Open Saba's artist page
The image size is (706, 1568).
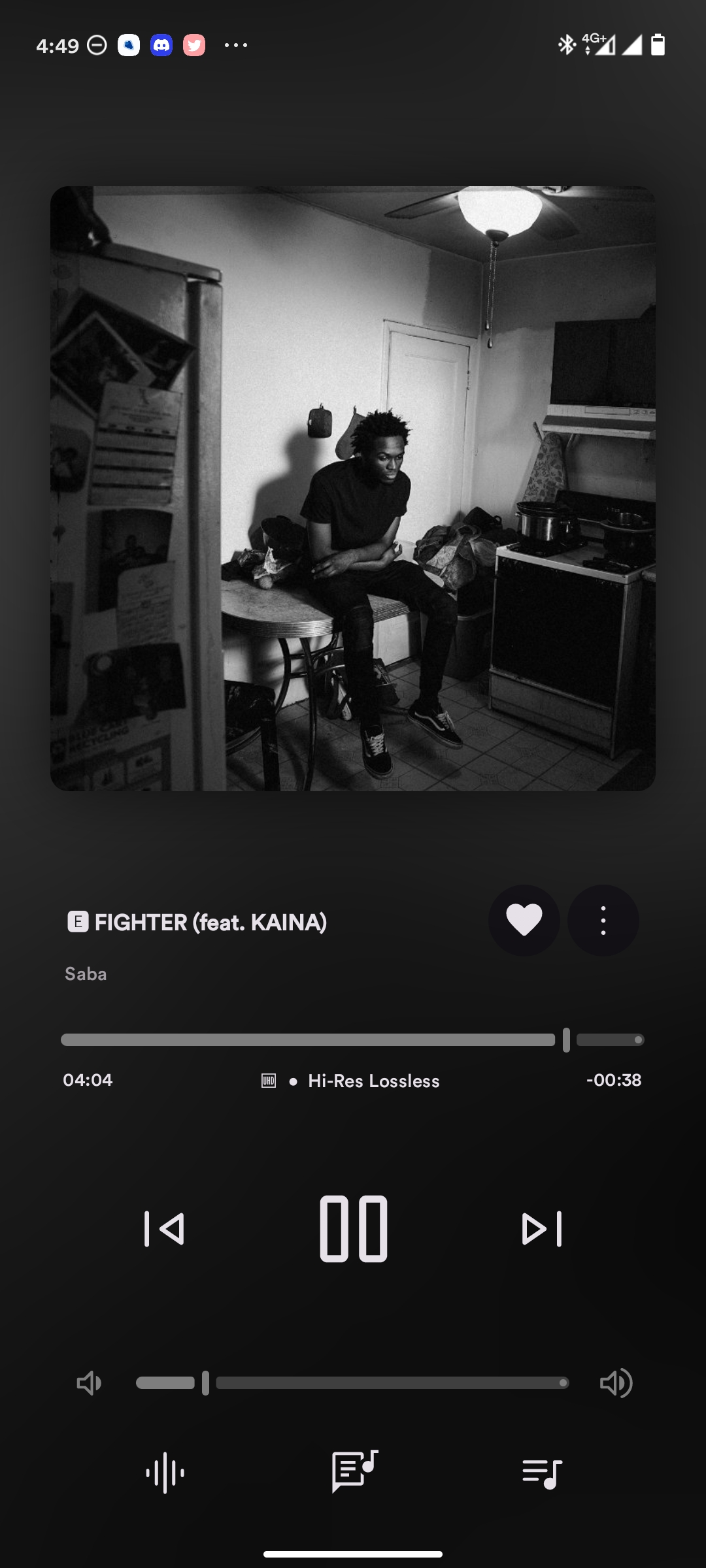[x=86, y=973]
